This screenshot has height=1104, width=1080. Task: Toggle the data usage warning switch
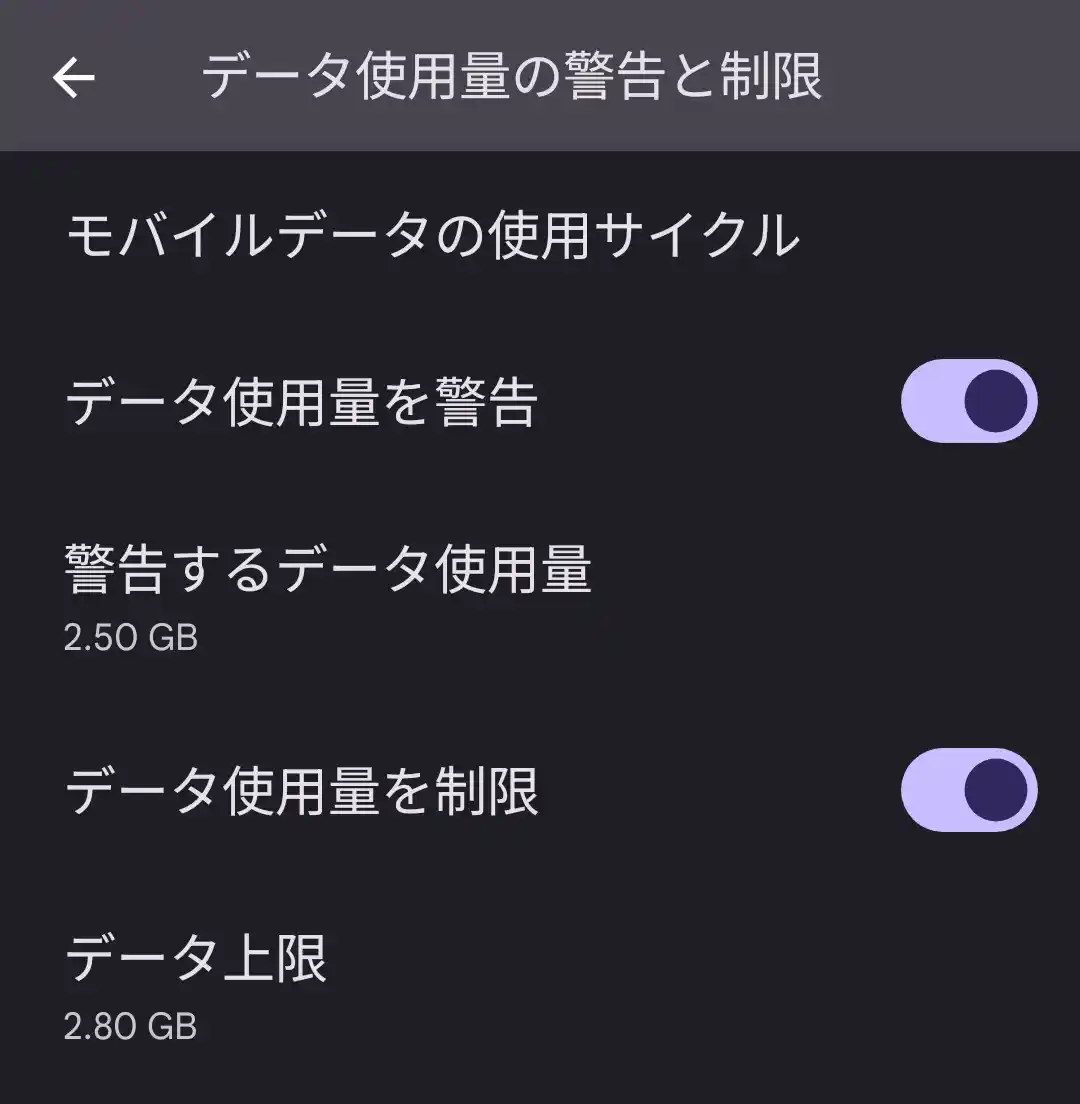click(967, 400)
